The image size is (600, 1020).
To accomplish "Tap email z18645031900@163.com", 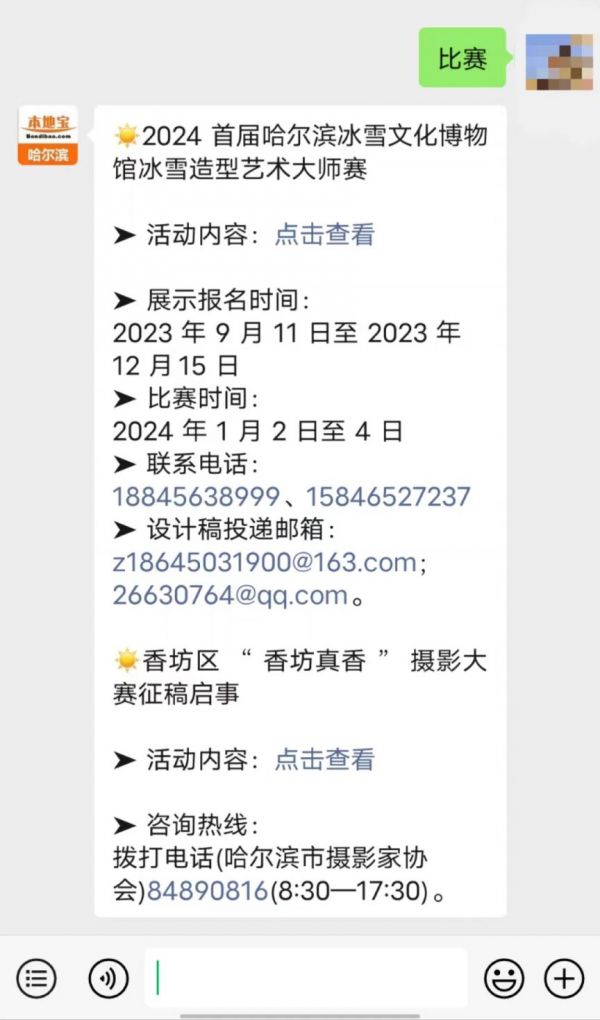I will pos(265,562).
